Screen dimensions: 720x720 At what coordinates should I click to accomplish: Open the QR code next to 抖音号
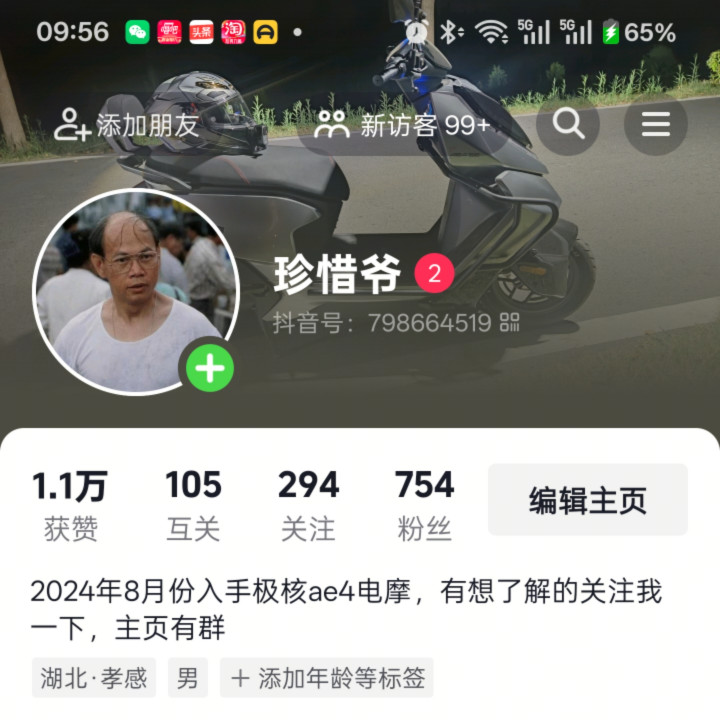pyautogui.click(x=510, y=323)
